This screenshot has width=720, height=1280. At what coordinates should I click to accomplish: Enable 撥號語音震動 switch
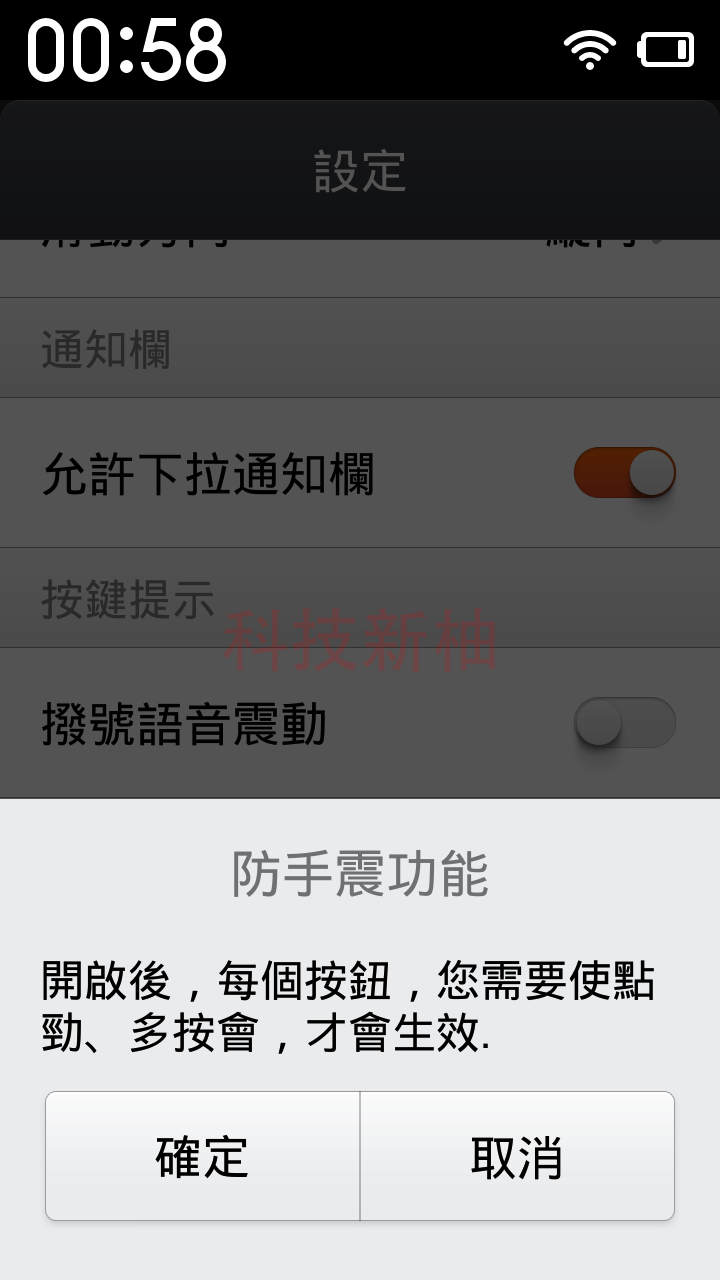point(624,723)
